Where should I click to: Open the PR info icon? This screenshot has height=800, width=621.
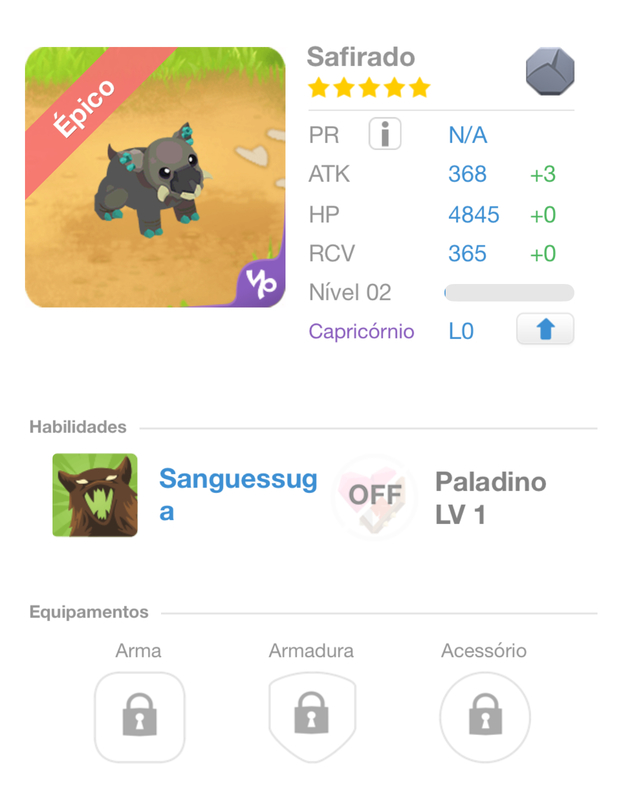pyautogui.click(x=385, y=134)
